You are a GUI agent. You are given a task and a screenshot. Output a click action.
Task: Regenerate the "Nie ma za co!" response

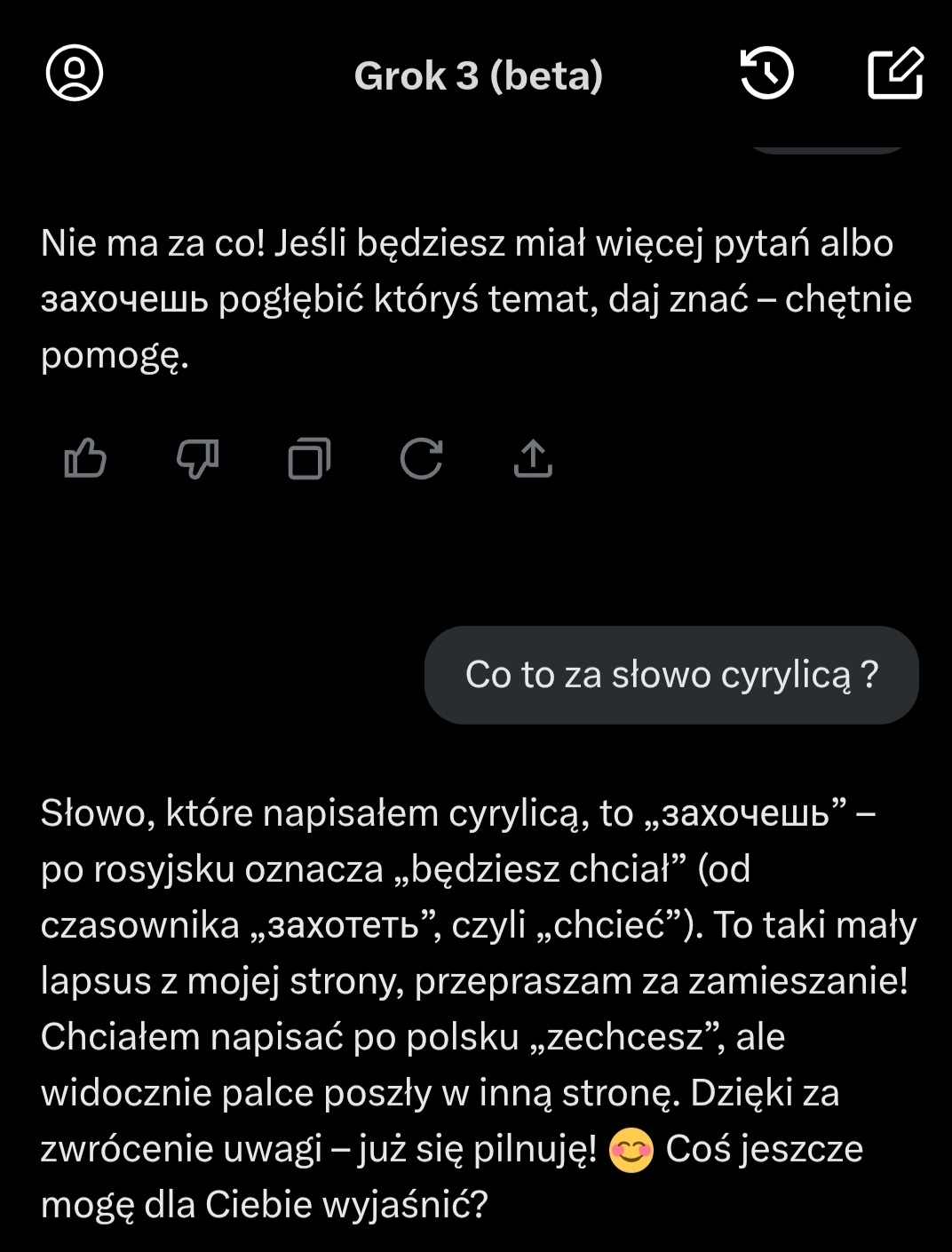click(x=421, y=459)
